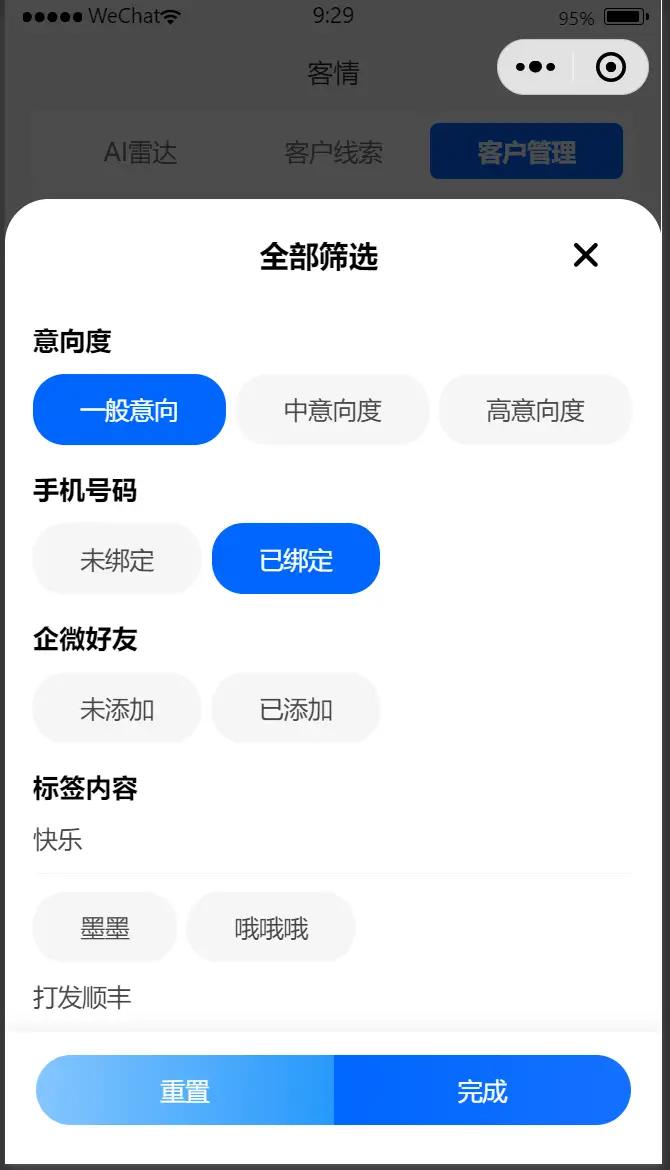Deselect the 一般意向 chip
This screenshot has height=1170, width=670.
(129, 410)
